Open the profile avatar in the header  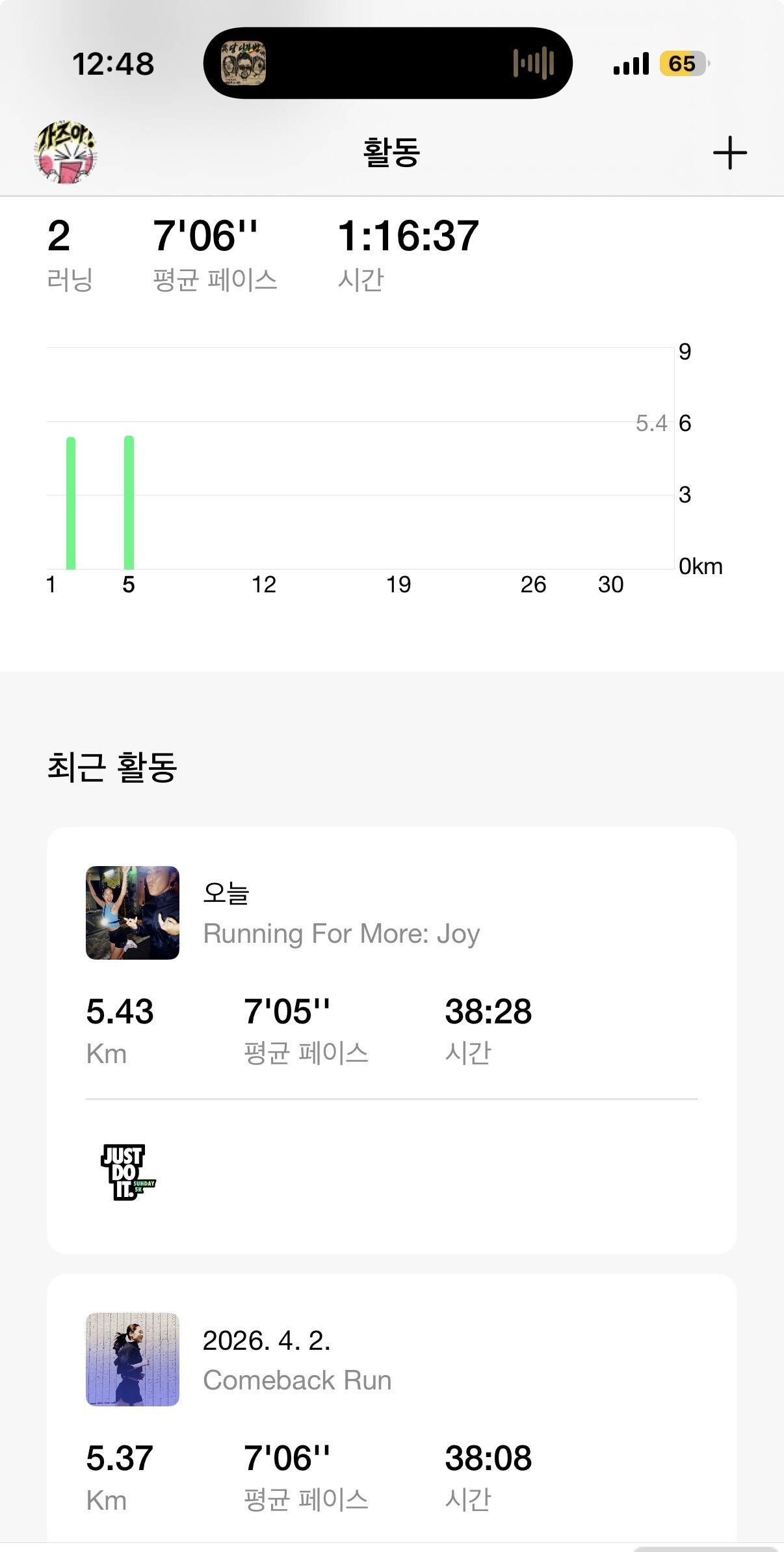[66, 153]
